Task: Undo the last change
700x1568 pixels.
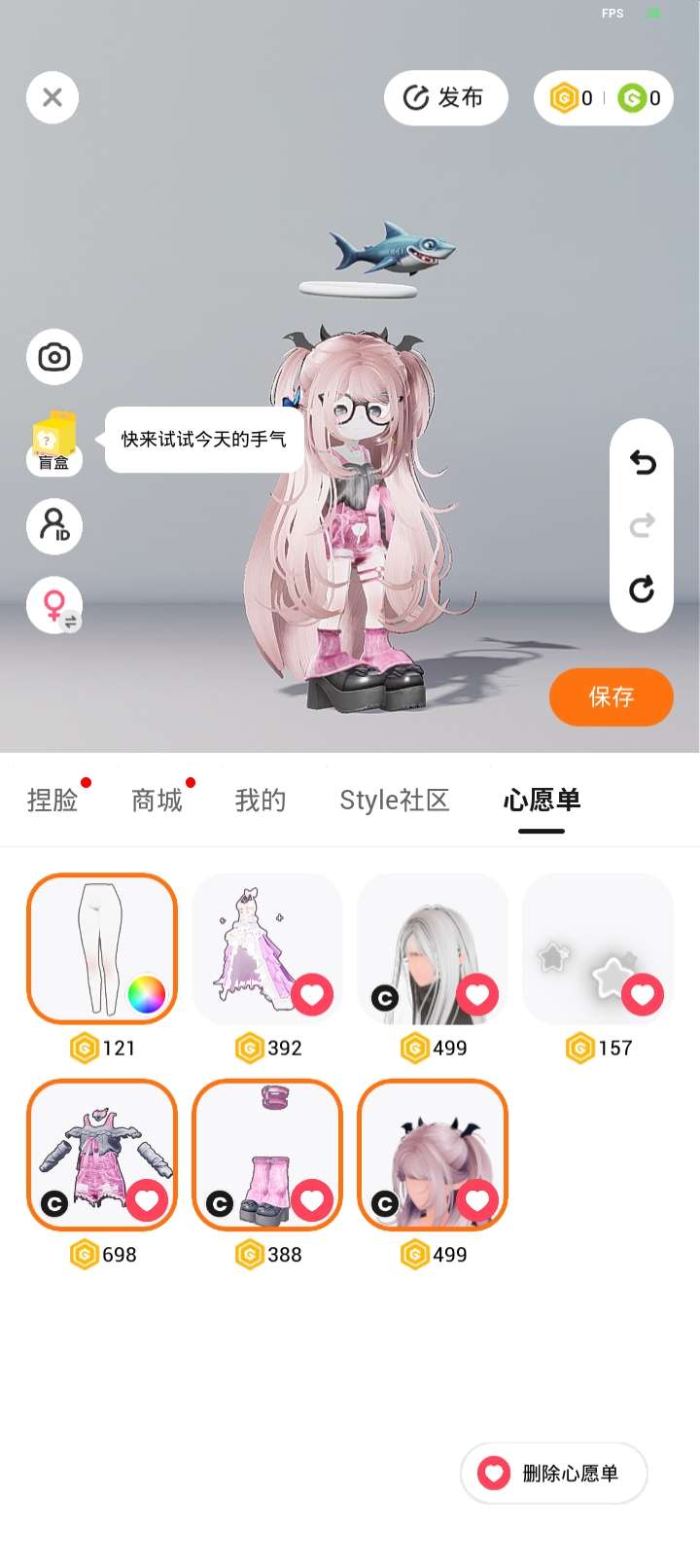Action: (642, 462)
